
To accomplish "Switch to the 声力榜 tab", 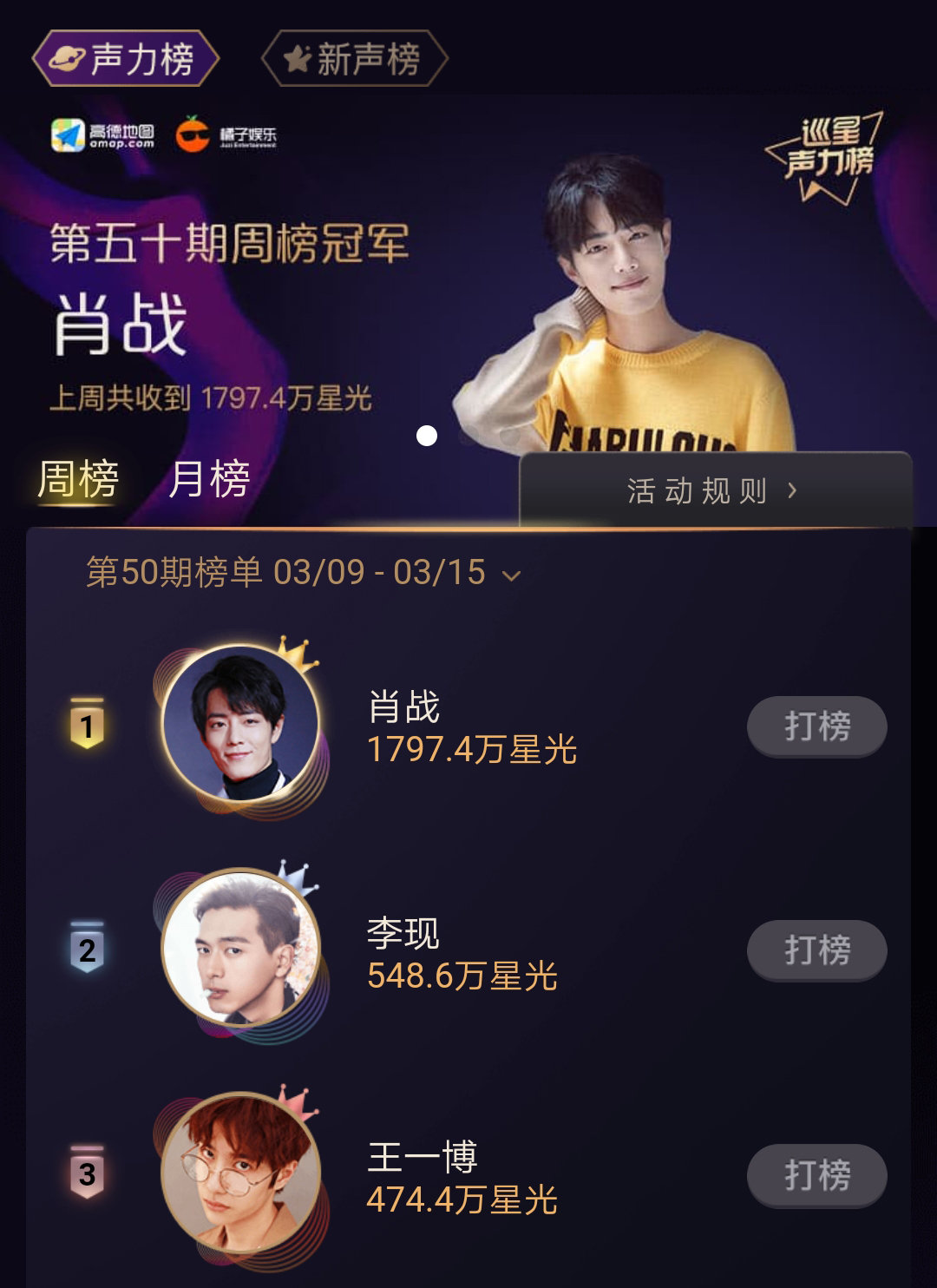I will (x=126, y=59).
